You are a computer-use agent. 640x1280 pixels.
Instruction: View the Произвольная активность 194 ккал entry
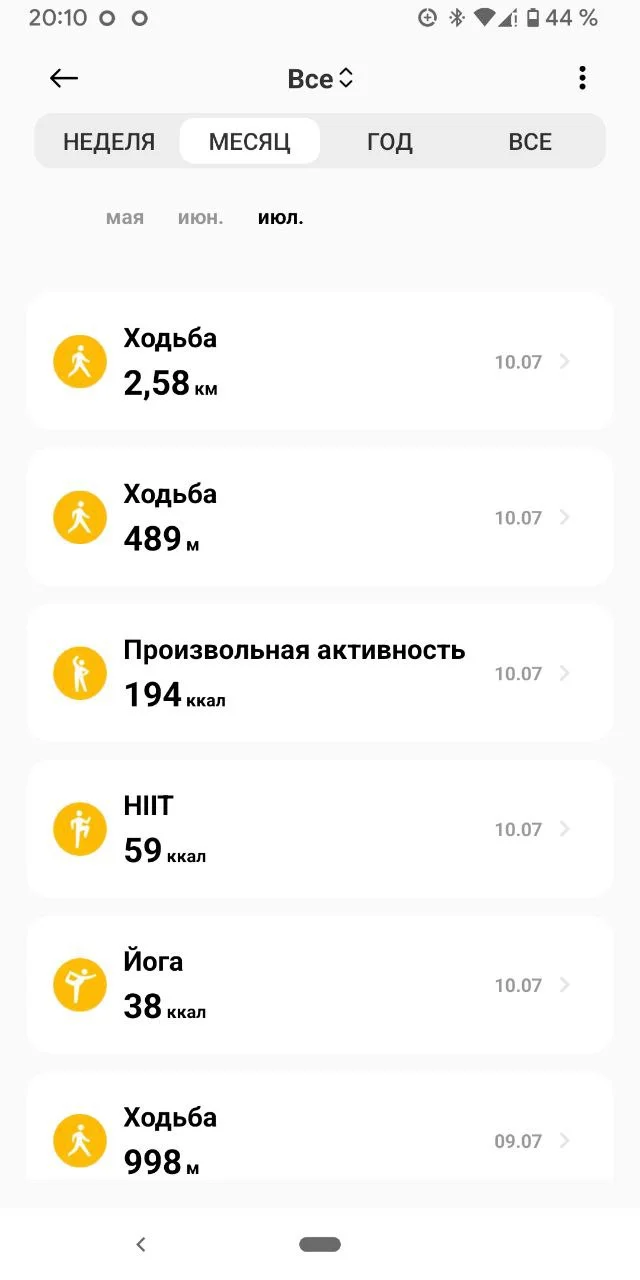(320, 673)
